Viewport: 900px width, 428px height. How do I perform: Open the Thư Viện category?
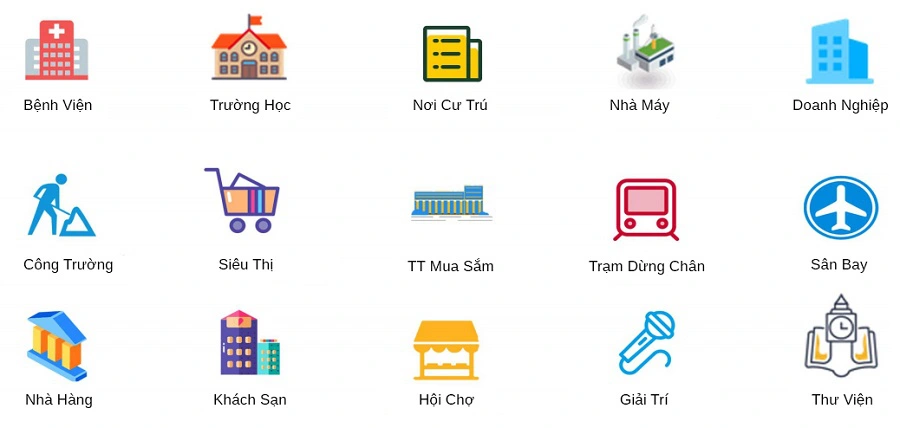(x=841, y=335)
